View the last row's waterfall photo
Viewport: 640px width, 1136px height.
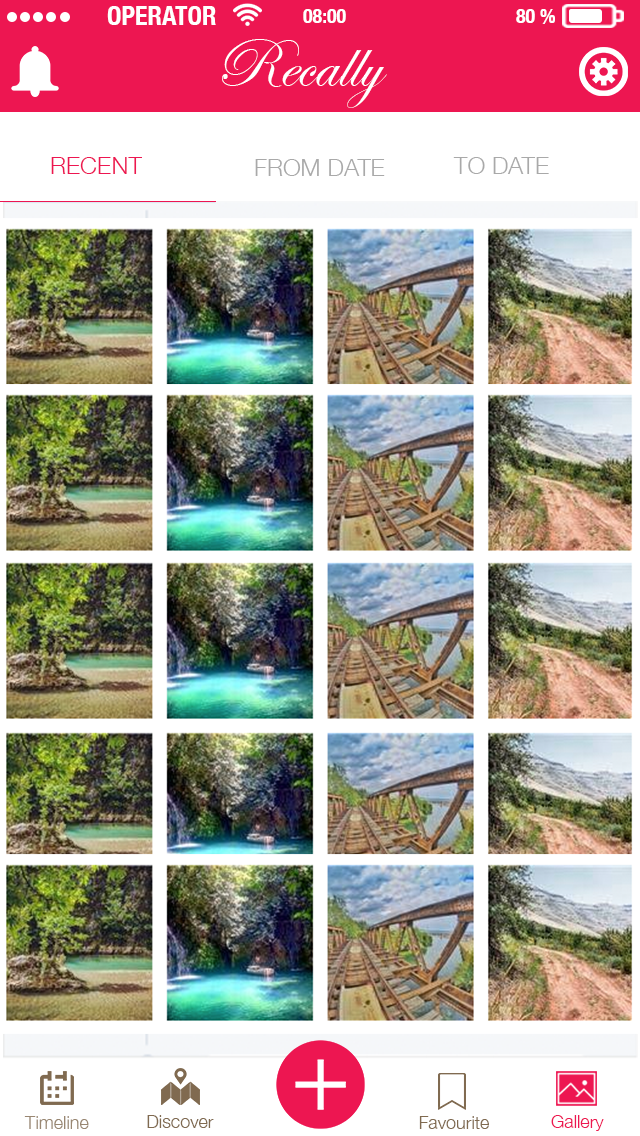(x=240, y=942)
